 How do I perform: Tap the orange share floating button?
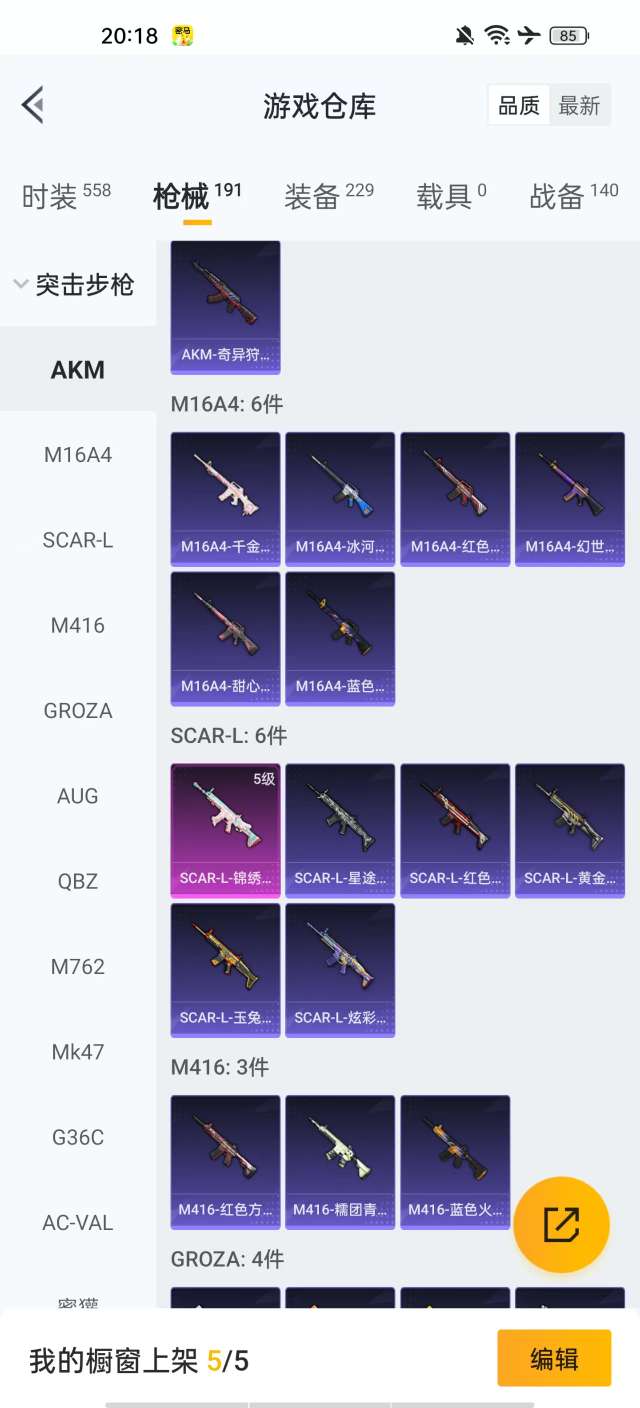561,1225
